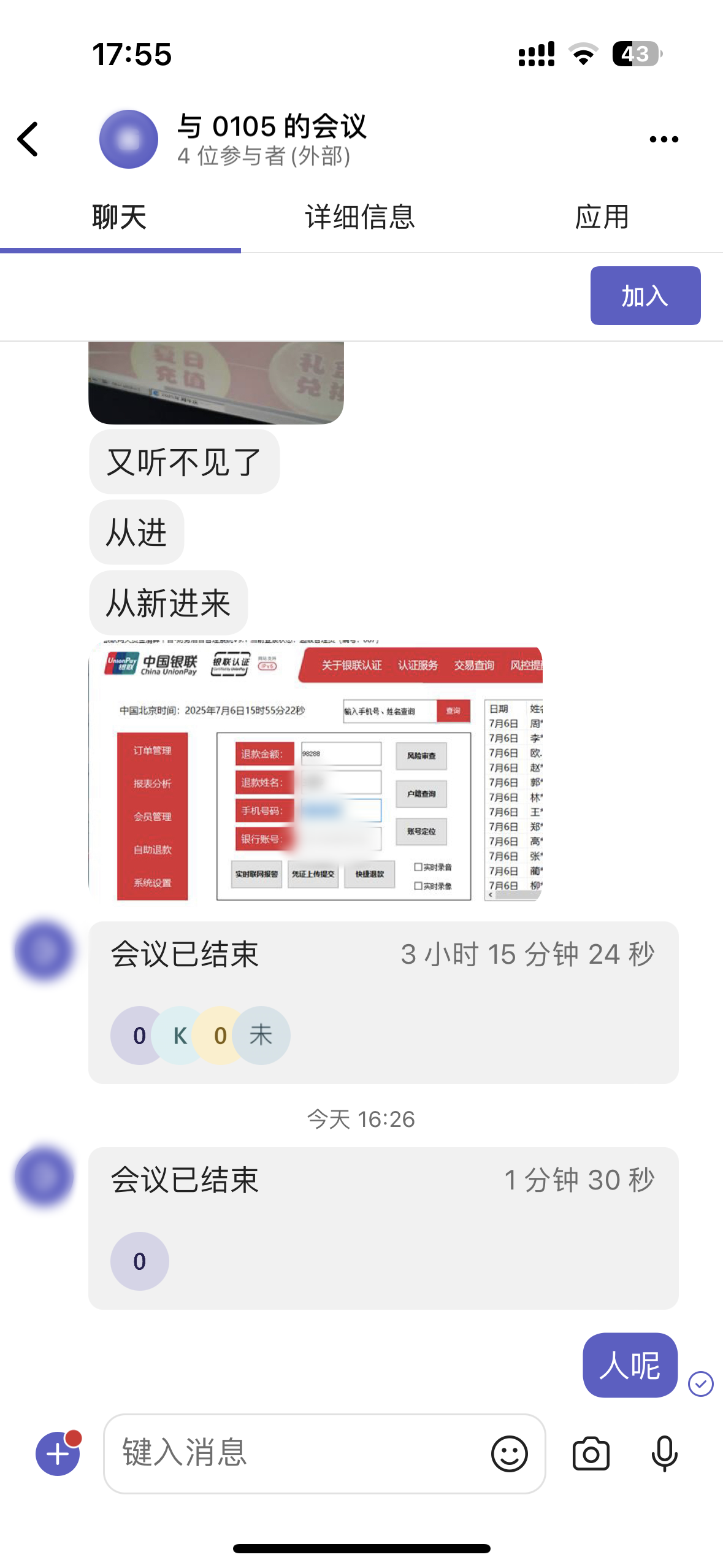
Task: Tap the 加入 button to join meeting
Action: (645, 296)
